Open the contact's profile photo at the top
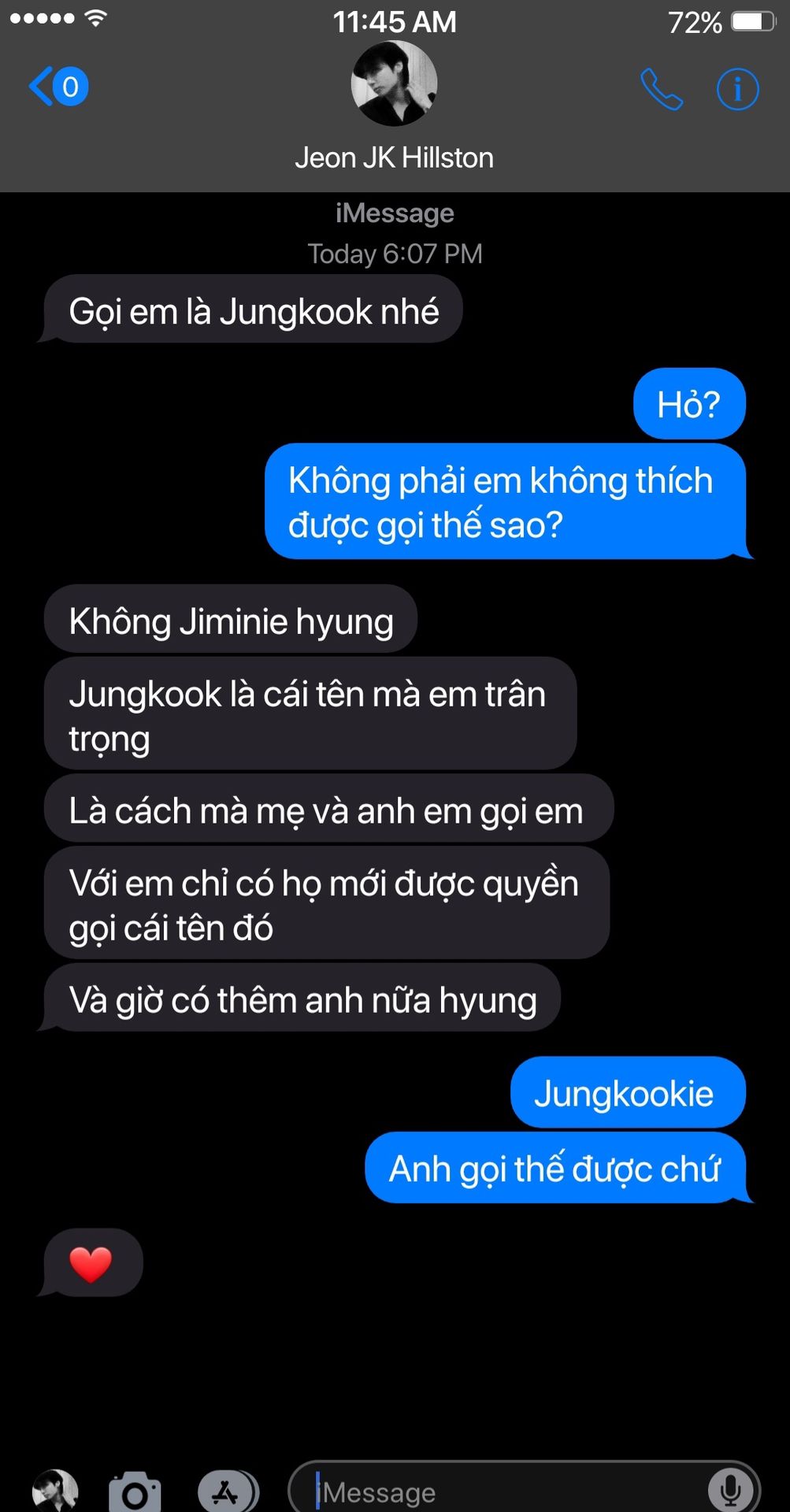Screen dimensions: 790x1512 pos(394,83)
